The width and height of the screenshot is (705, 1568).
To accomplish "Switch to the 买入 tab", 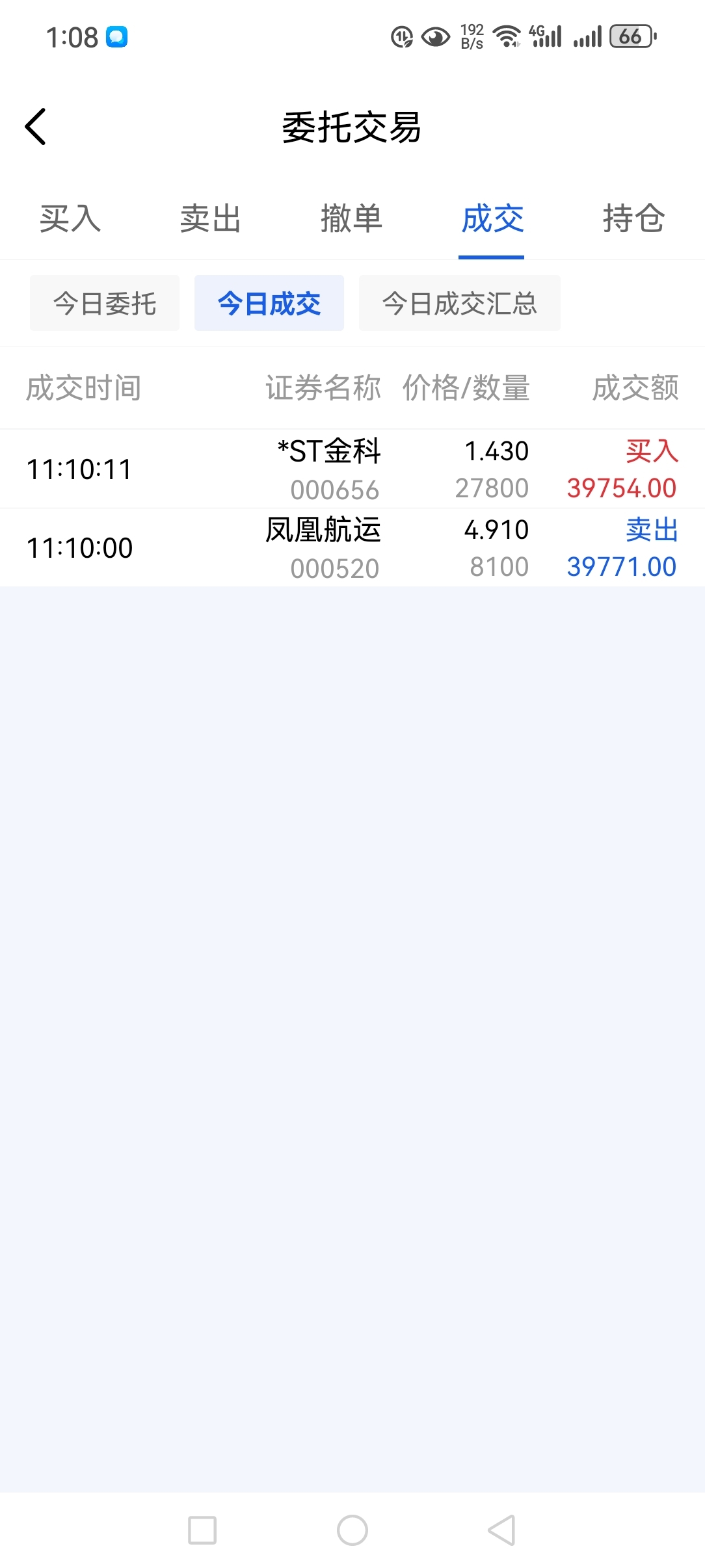I will click(x=70, y=218).
